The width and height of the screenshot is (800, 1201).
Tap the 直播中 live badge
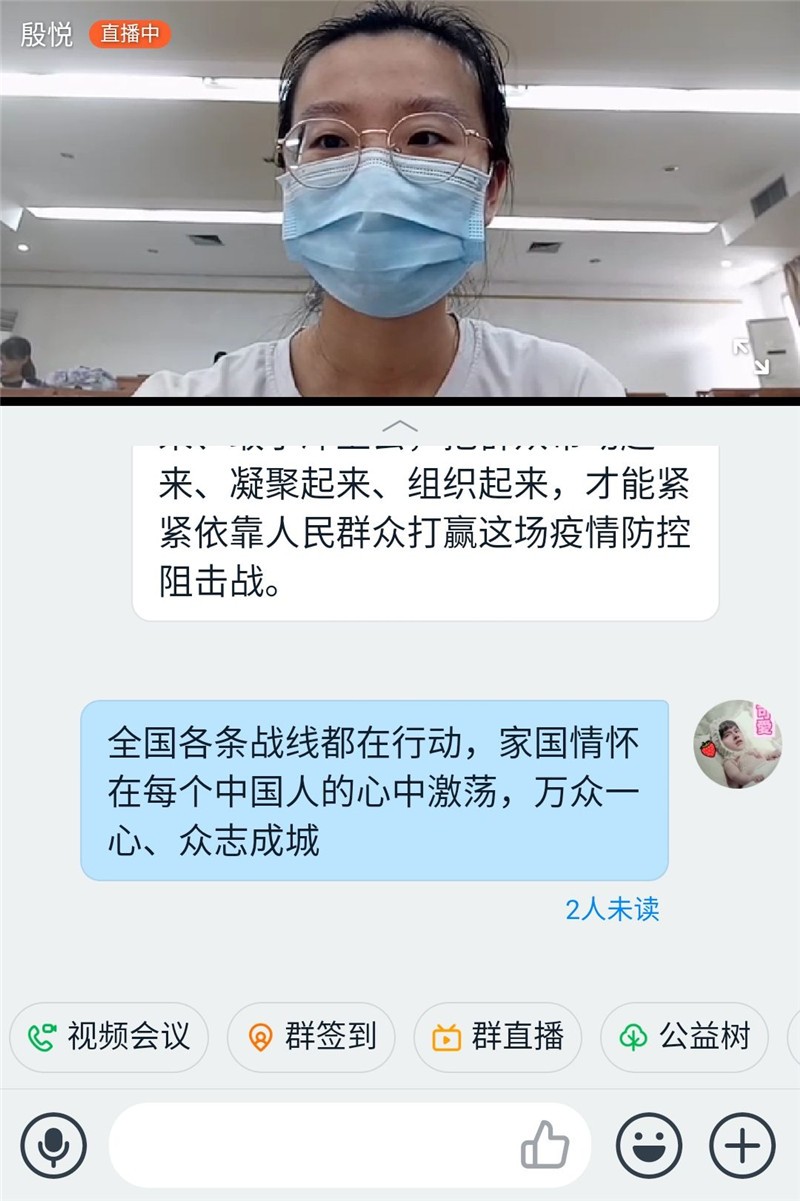pos(130,34)
